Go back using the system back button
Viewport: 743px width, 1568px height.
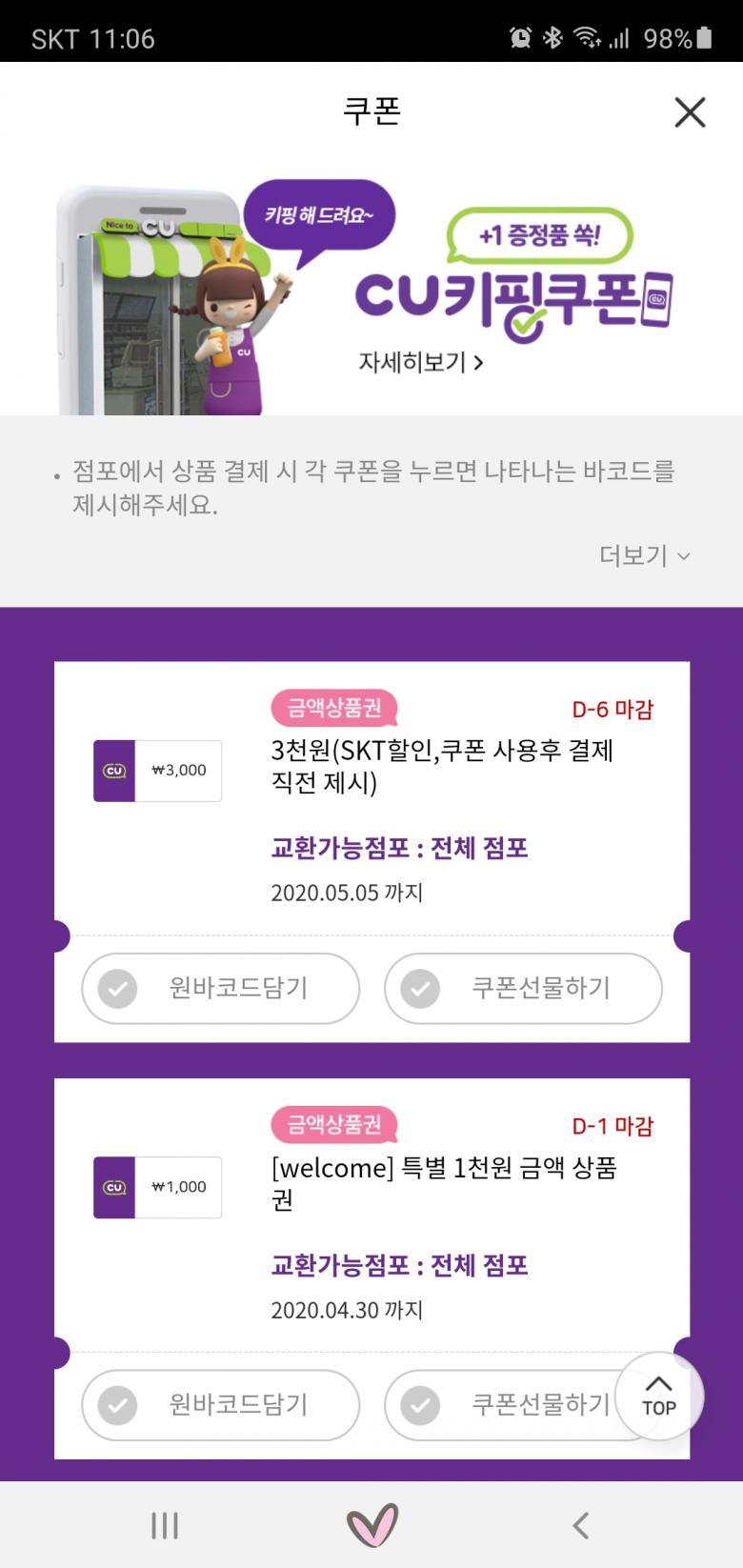coord(580,1525)
